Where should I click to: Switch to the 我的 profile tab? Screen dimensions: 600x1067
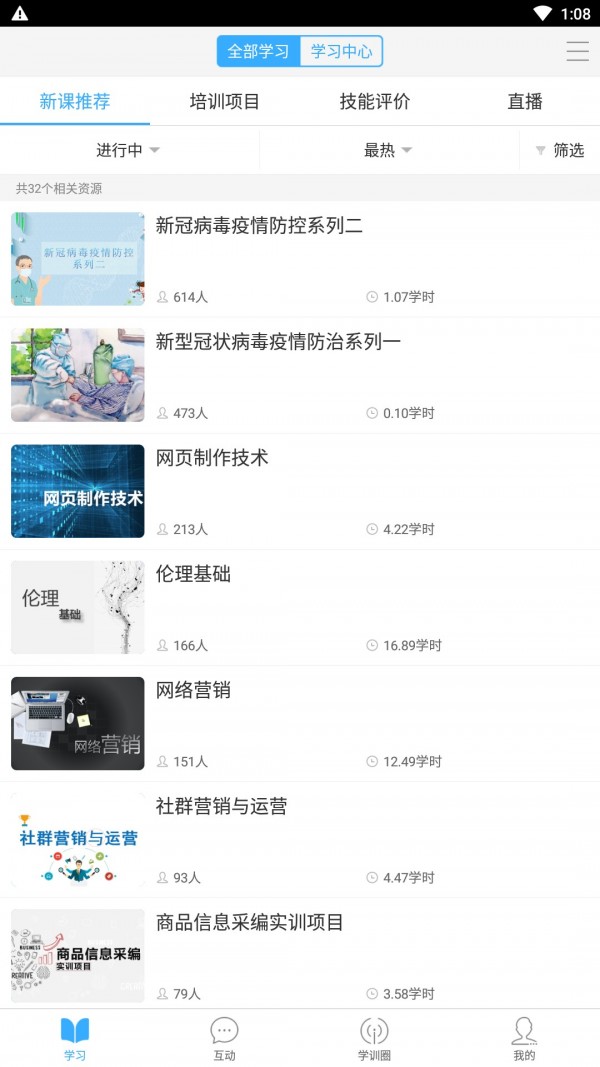[524, 1039]
